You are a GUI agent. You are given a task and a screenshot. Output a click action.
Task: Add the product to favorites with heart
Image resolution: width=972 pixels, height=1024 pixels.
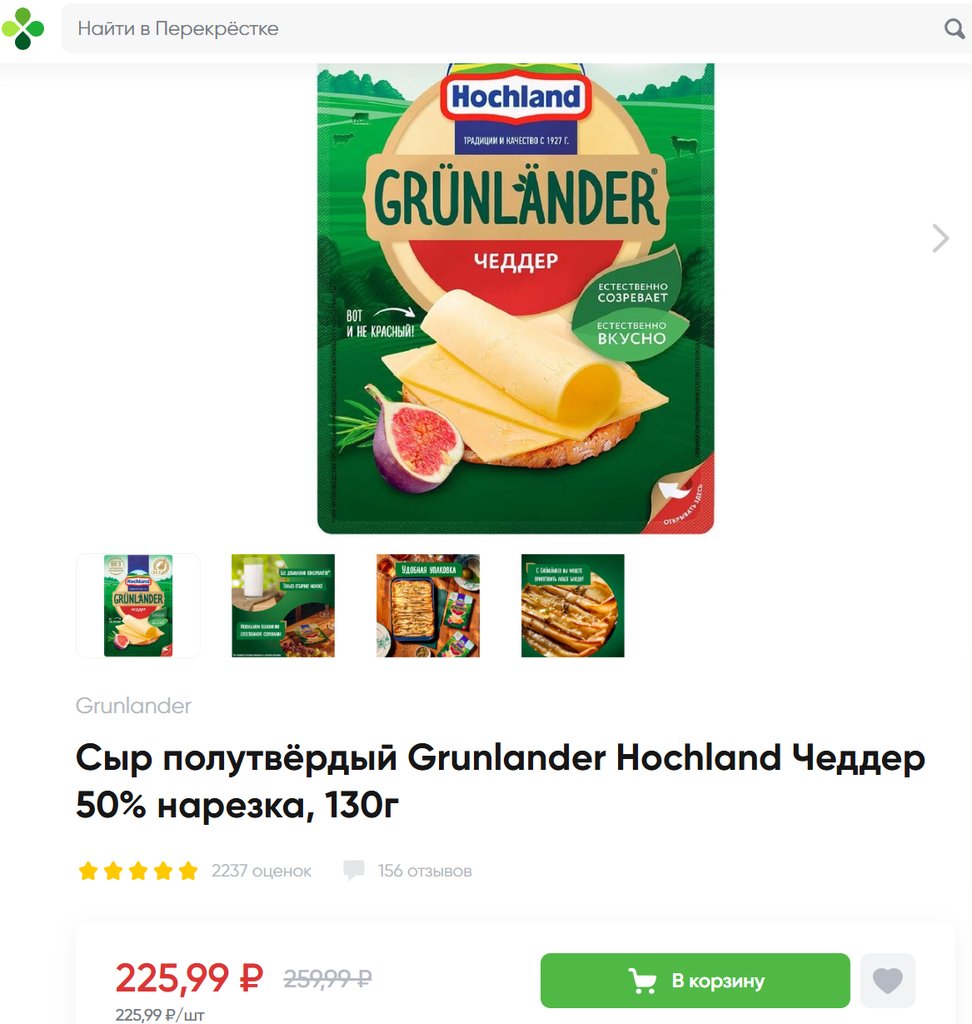point(887,980)
